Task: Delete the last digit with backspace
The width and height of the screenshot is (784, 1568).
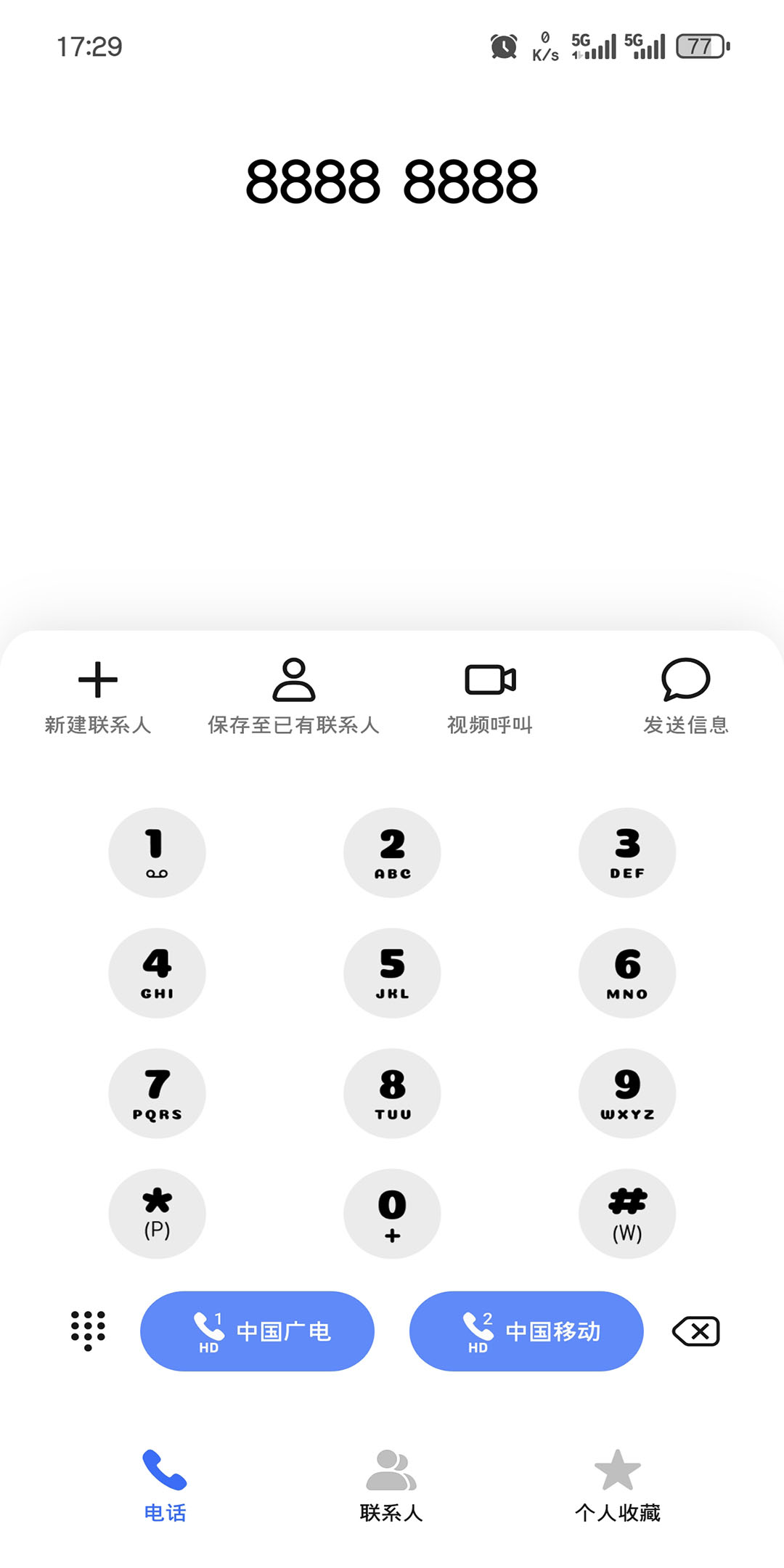Action: 696,1331
